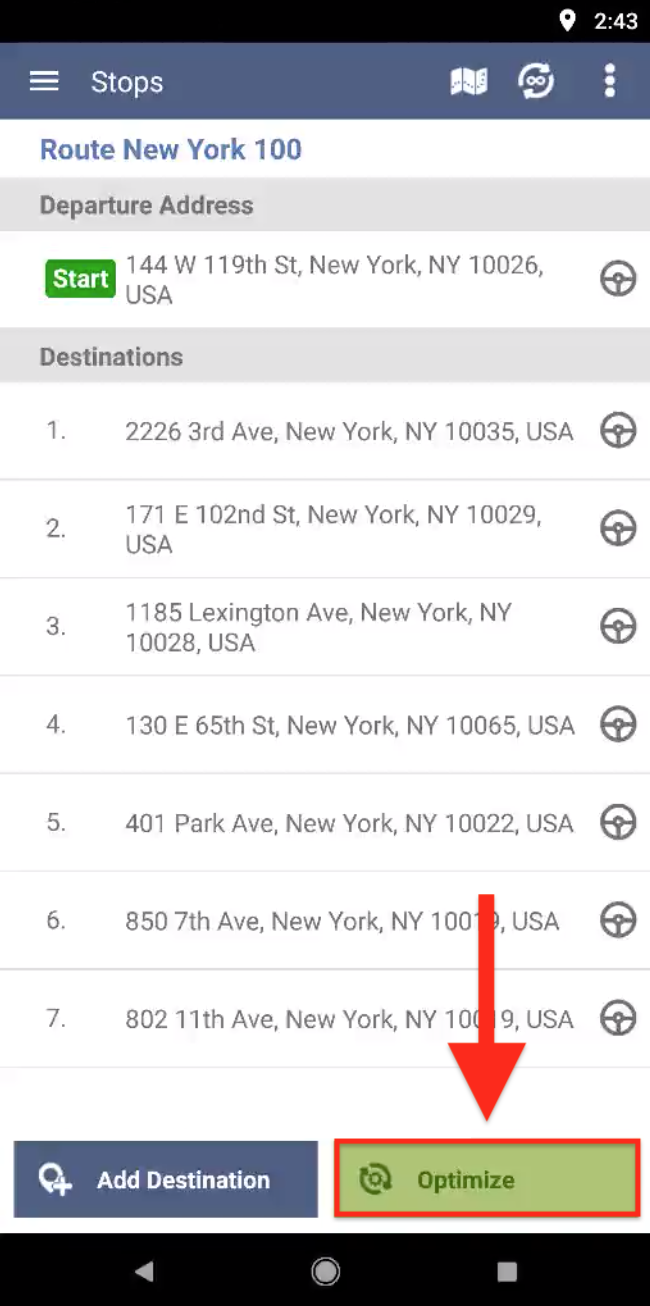Image resolution: width=650 pixels, height=1306 pixels.
Task: Tap the sync route icon in app bar
Action: pos(536,81)
